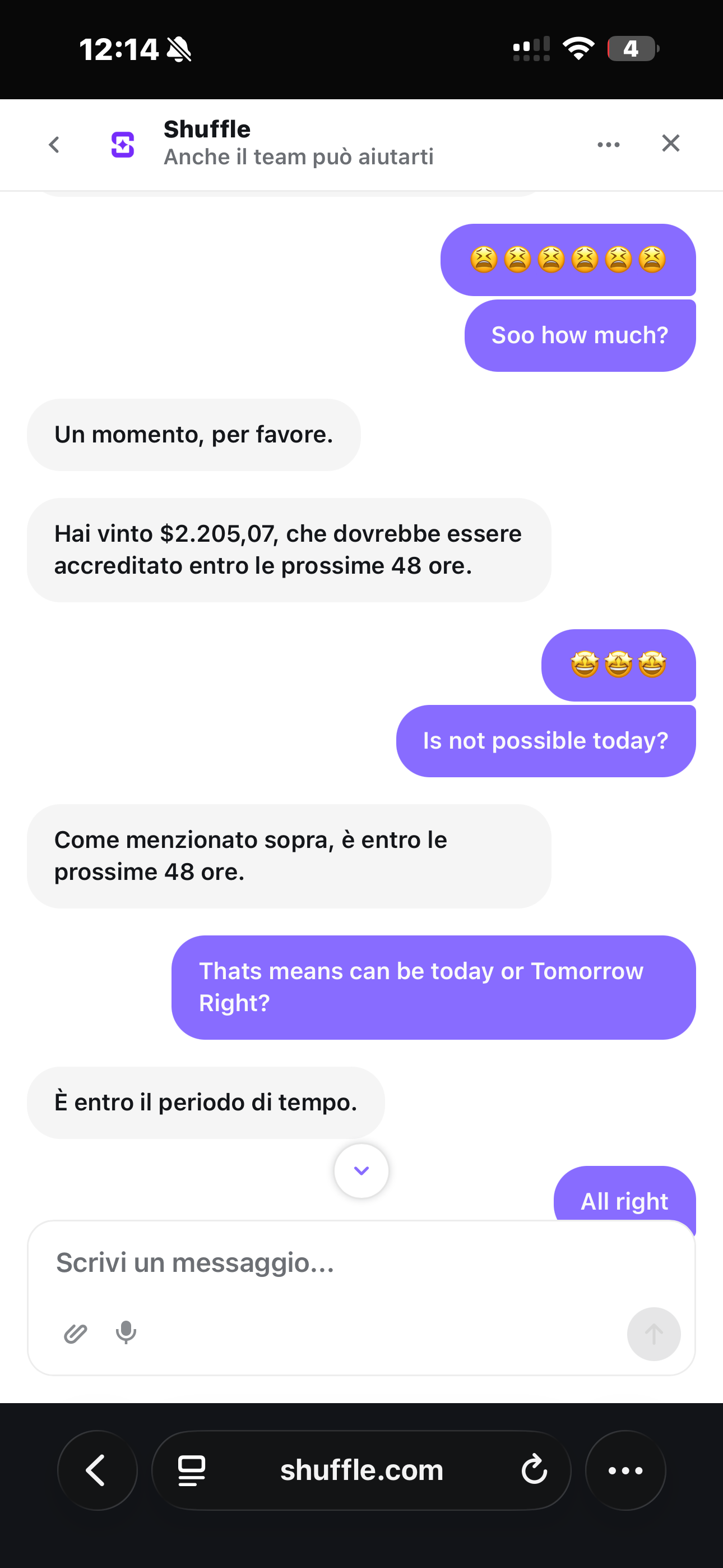Open the browser's more options menu

pyautogui.click(x=625, y=1470)
